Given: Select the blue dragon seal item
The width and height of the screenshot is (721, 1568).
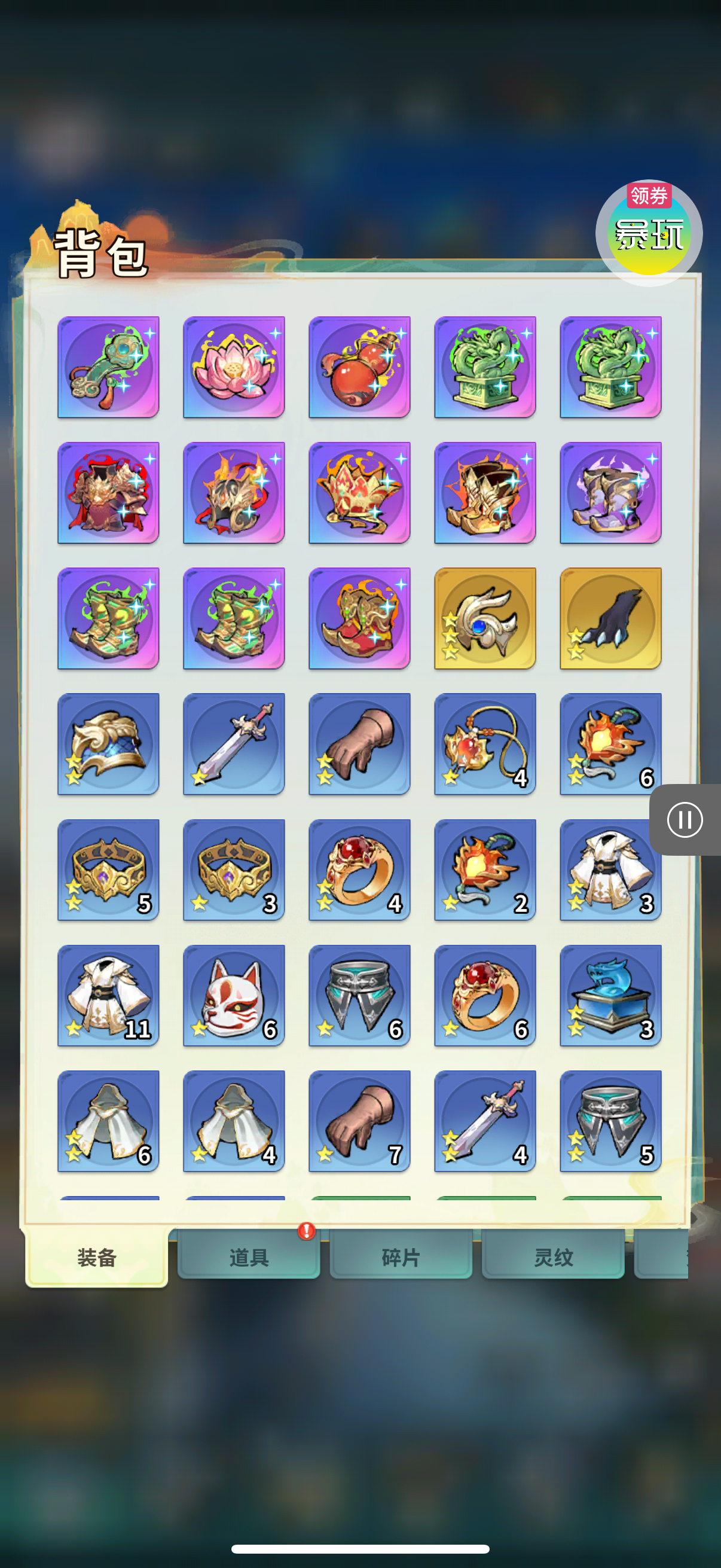Looking at the screenshot, I should tap(610, 995).
